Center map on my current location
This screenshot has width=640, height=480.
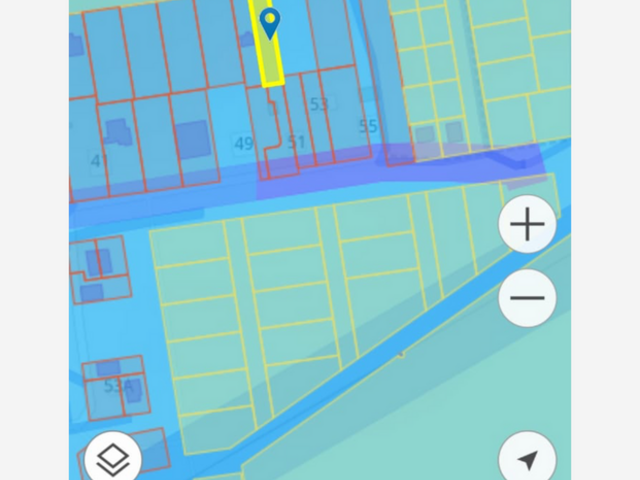527,460
